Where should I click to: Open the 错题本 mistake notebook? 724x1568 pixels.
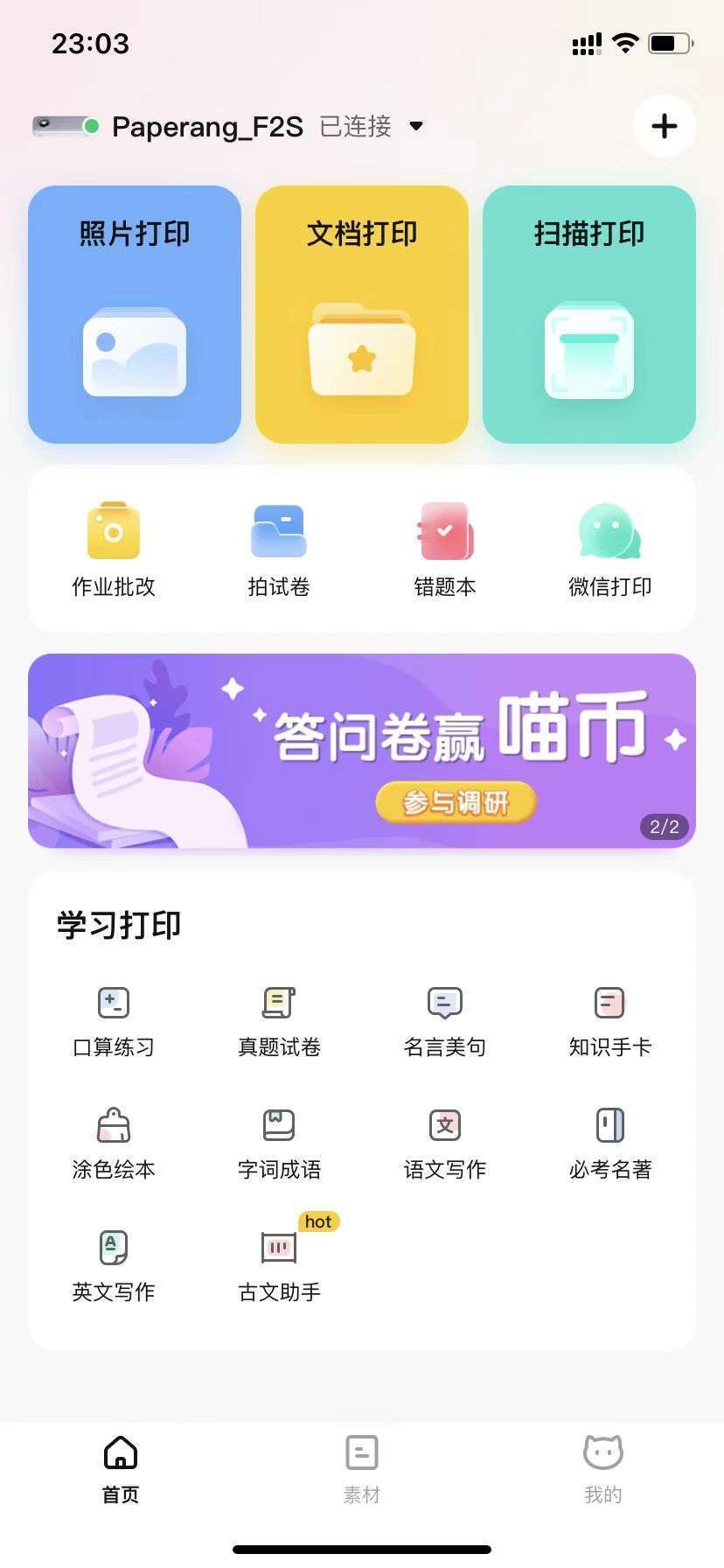pos(444,547)
